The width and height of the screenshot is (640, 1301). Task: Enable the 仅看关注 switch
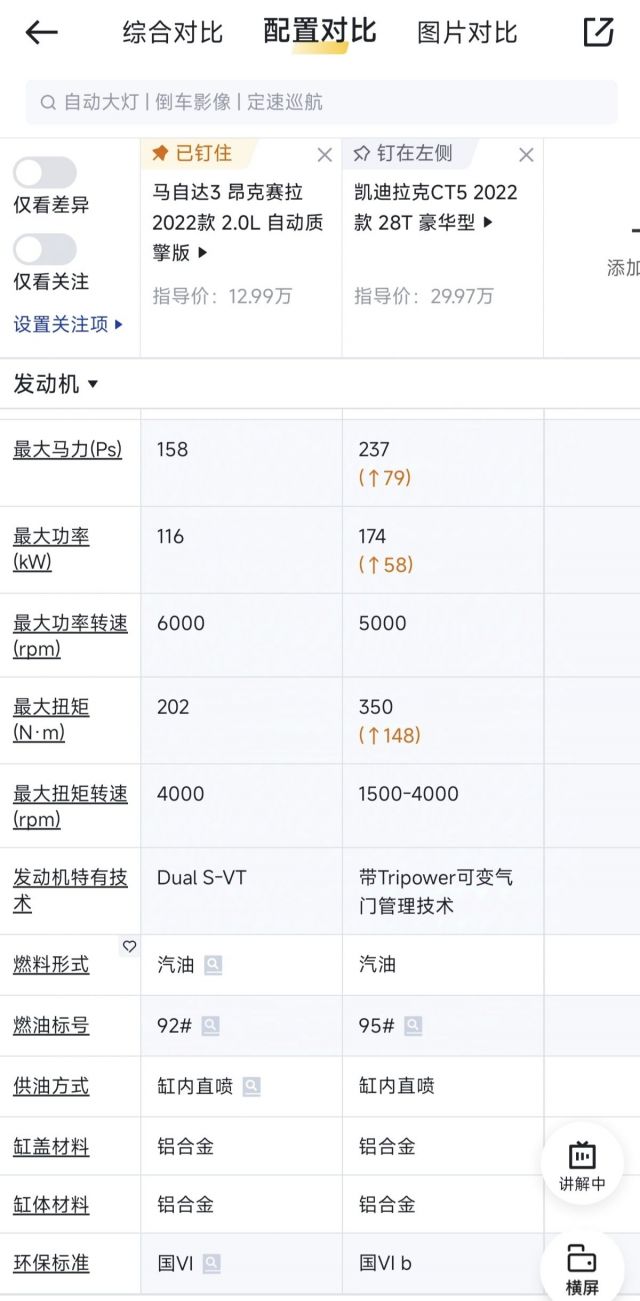click(x=45, y=249)
